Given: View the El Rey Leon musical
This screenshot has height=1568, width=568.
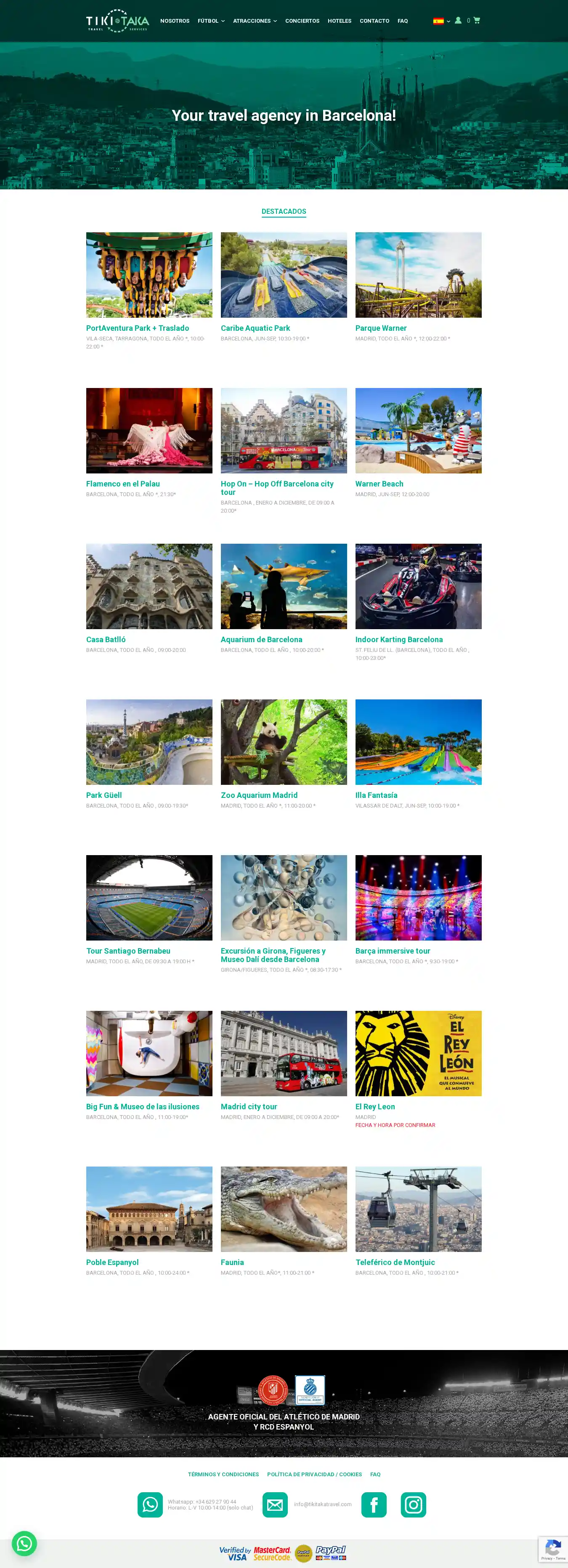Looking at the screenshot, I should (x=418, y=1054).
